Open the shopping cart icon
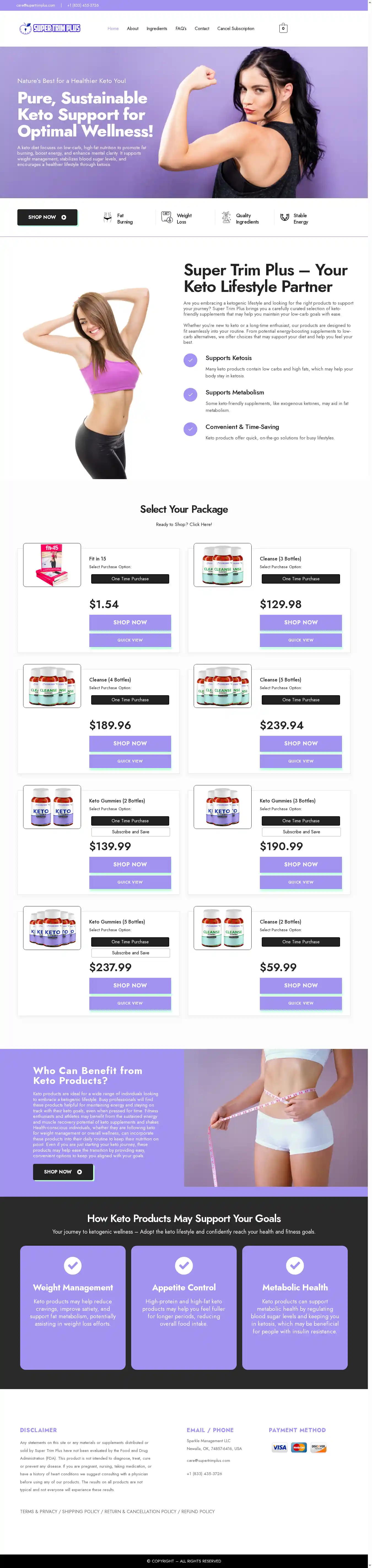372x1568 pixels. (283, 29)
